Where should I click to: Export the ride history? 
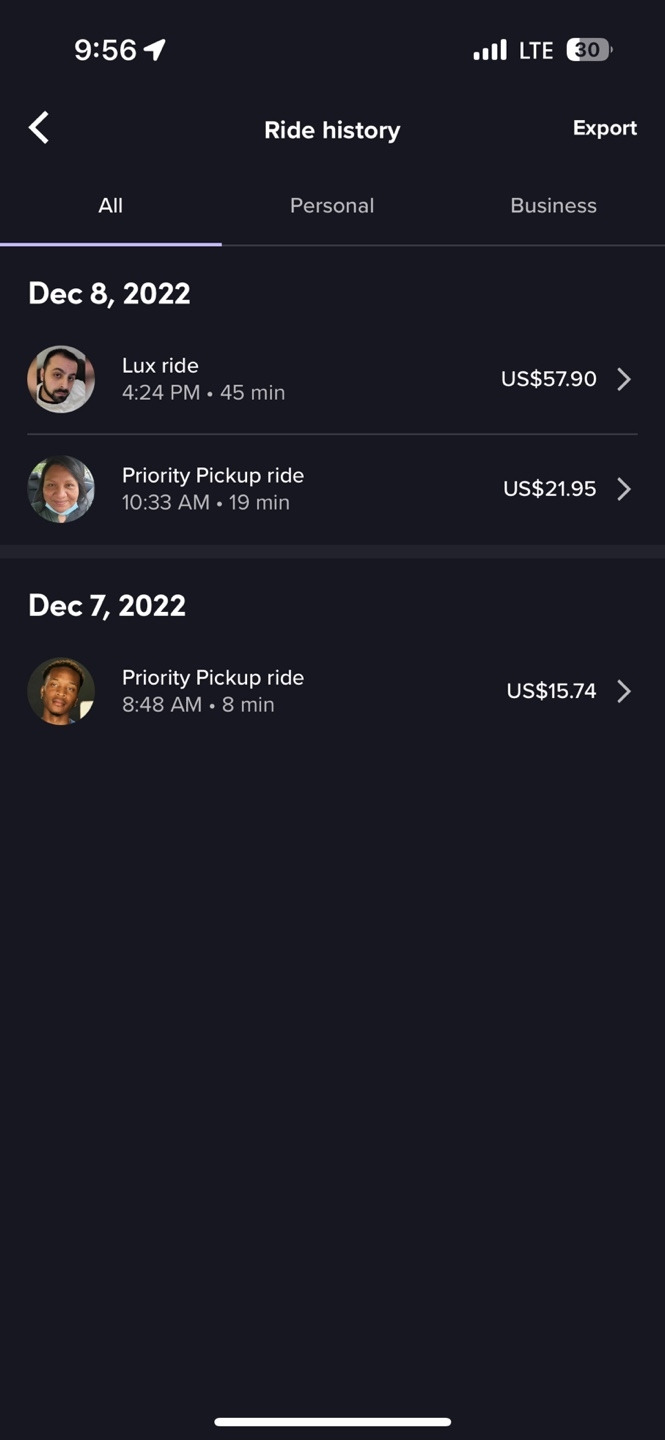point(604,128)
